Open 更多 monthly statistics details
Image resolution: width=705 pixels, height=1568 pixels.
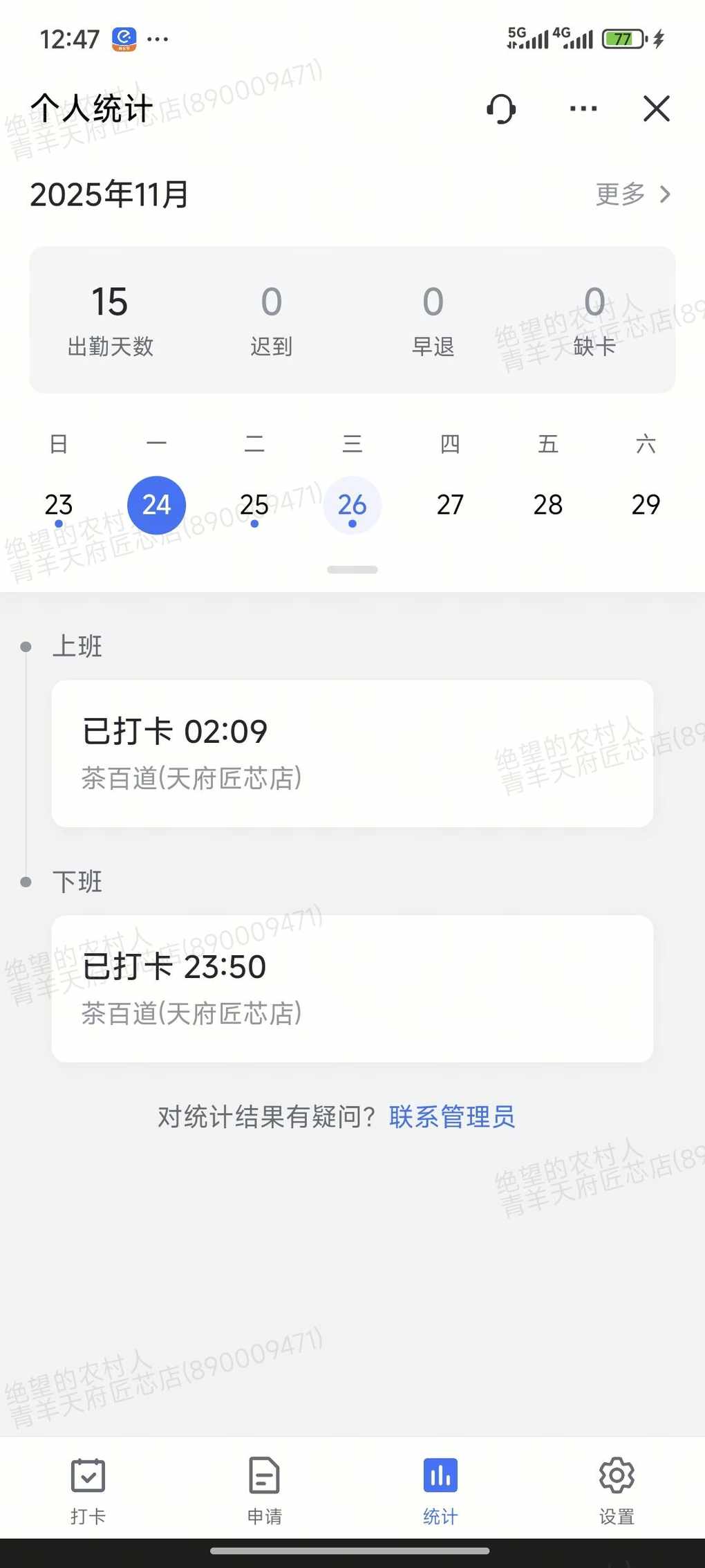coord(632,194)
